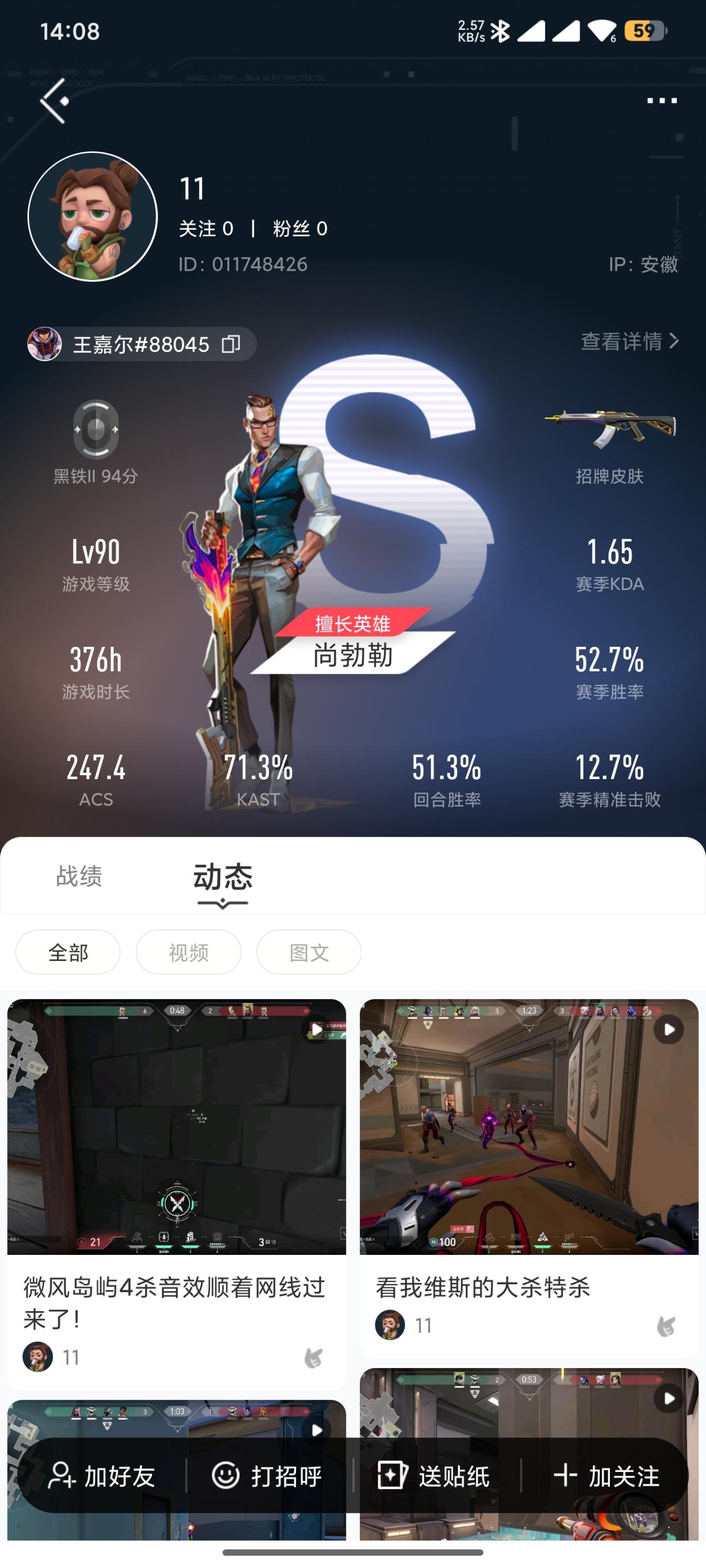The width and height of the screenshot is (706, 1568).
Task: View the 粉丝 followers count
Action: click(300, 229)
